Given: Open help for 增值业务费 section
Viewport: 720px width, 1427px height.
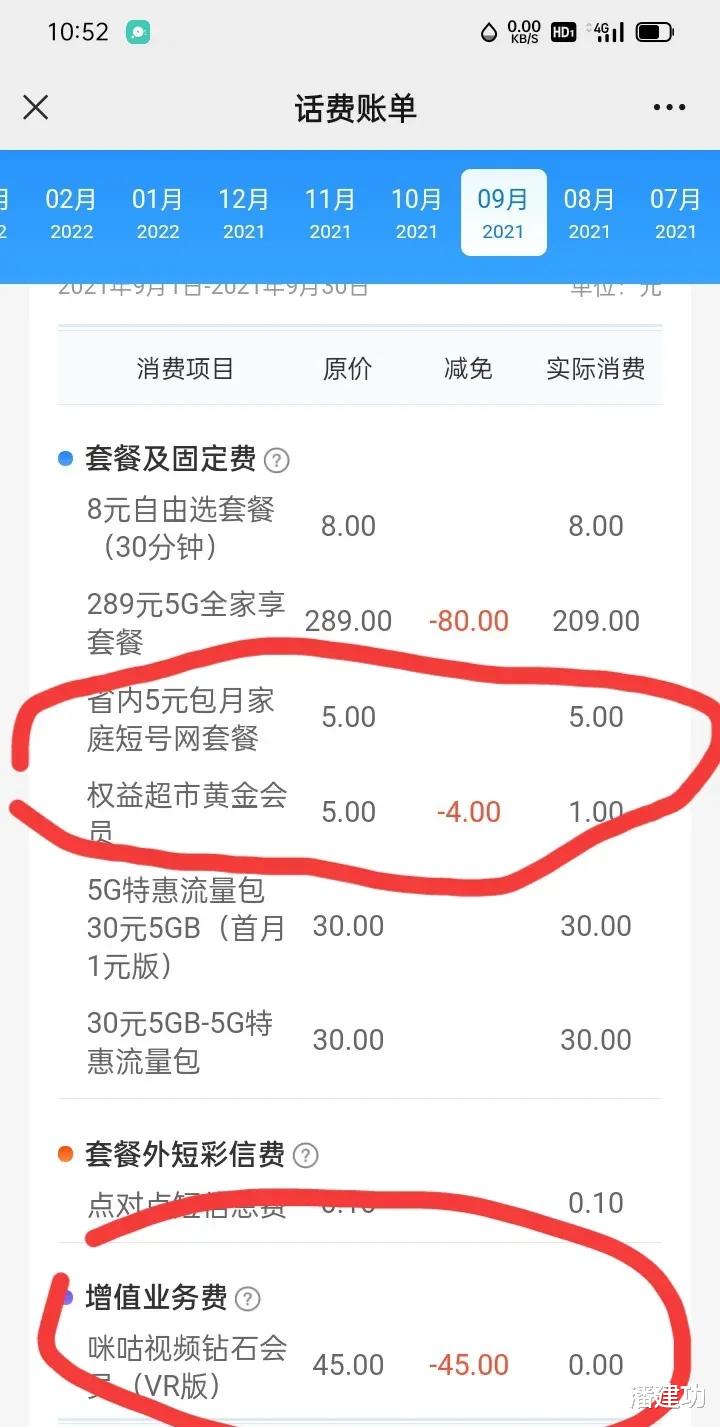Looking at the screenshot, I should [x=246, y=1299].
